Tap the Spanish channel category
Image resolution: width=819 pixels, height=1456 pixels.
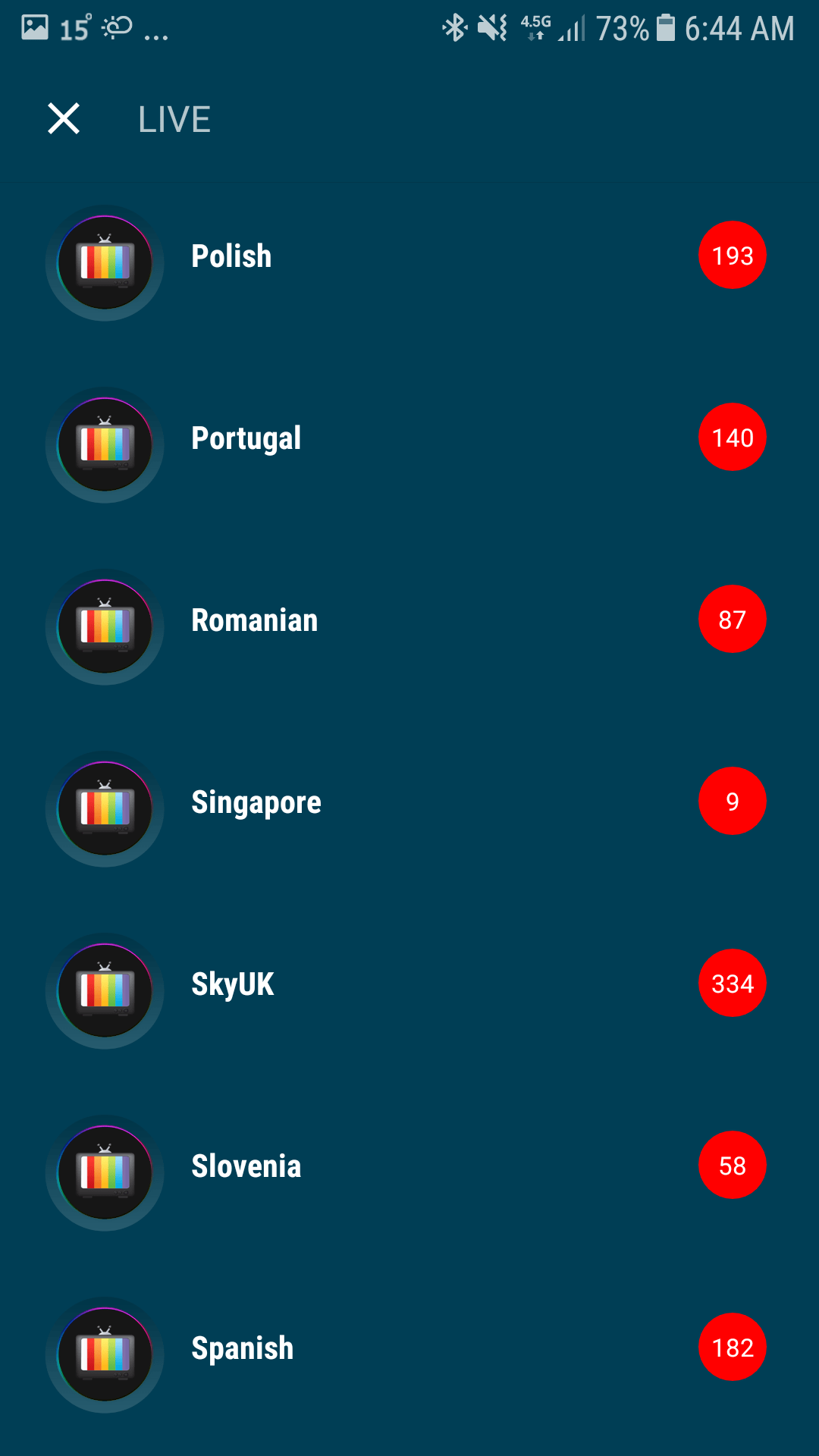pos(409,1348)
